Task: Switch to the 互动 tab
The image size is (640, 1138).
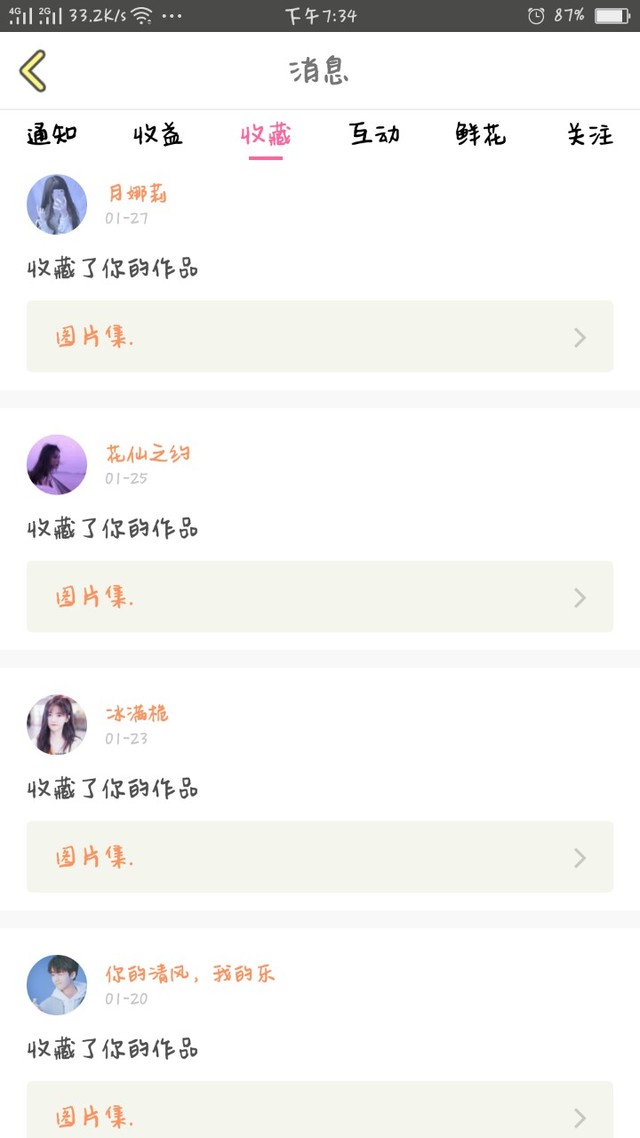Action: pyautogui.click(x=374, y=135)
